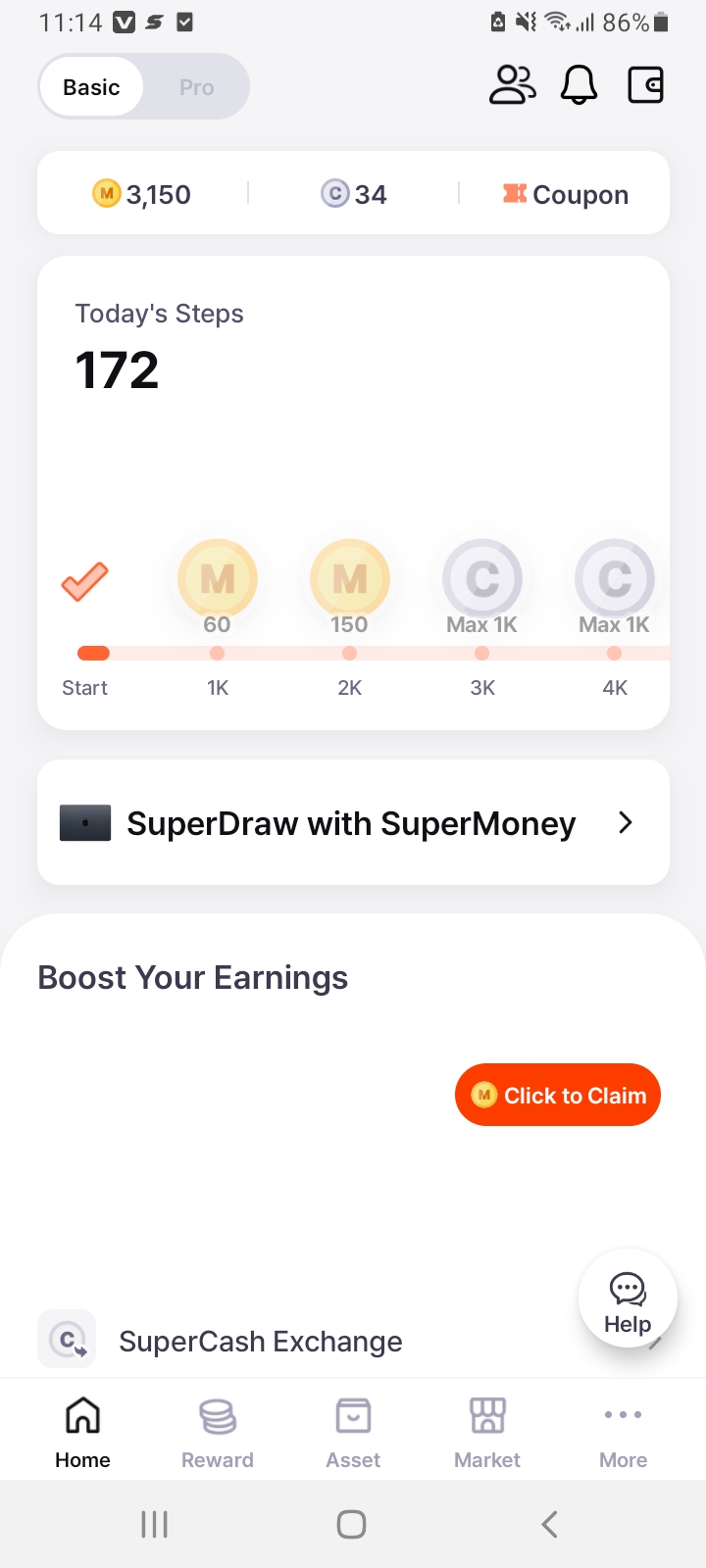Open the Help chat bubble
706x1568 pixels.
click(x=628, y=1298)
